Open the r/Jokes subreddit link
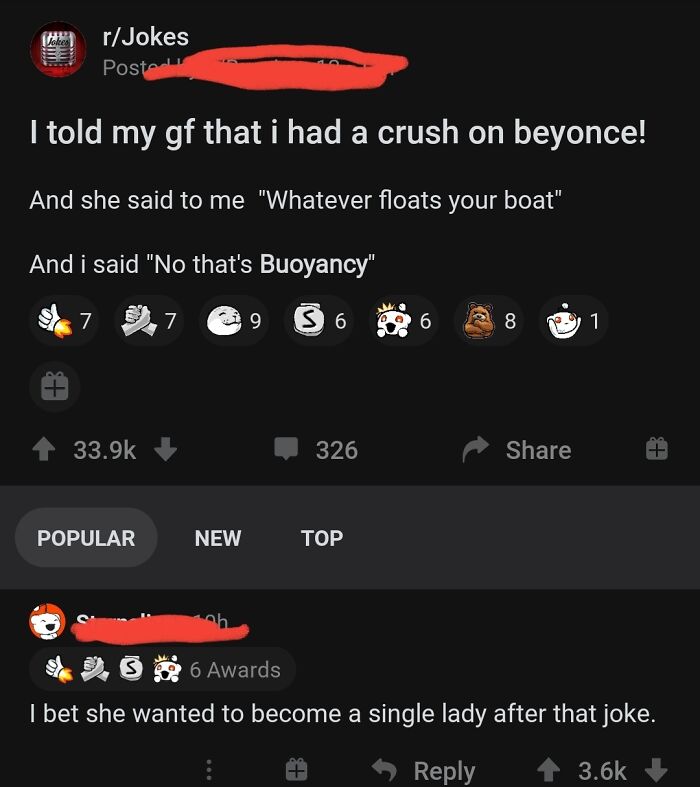Image resolution: width=700 pixels, height=787 pixels. coord(145,38)
